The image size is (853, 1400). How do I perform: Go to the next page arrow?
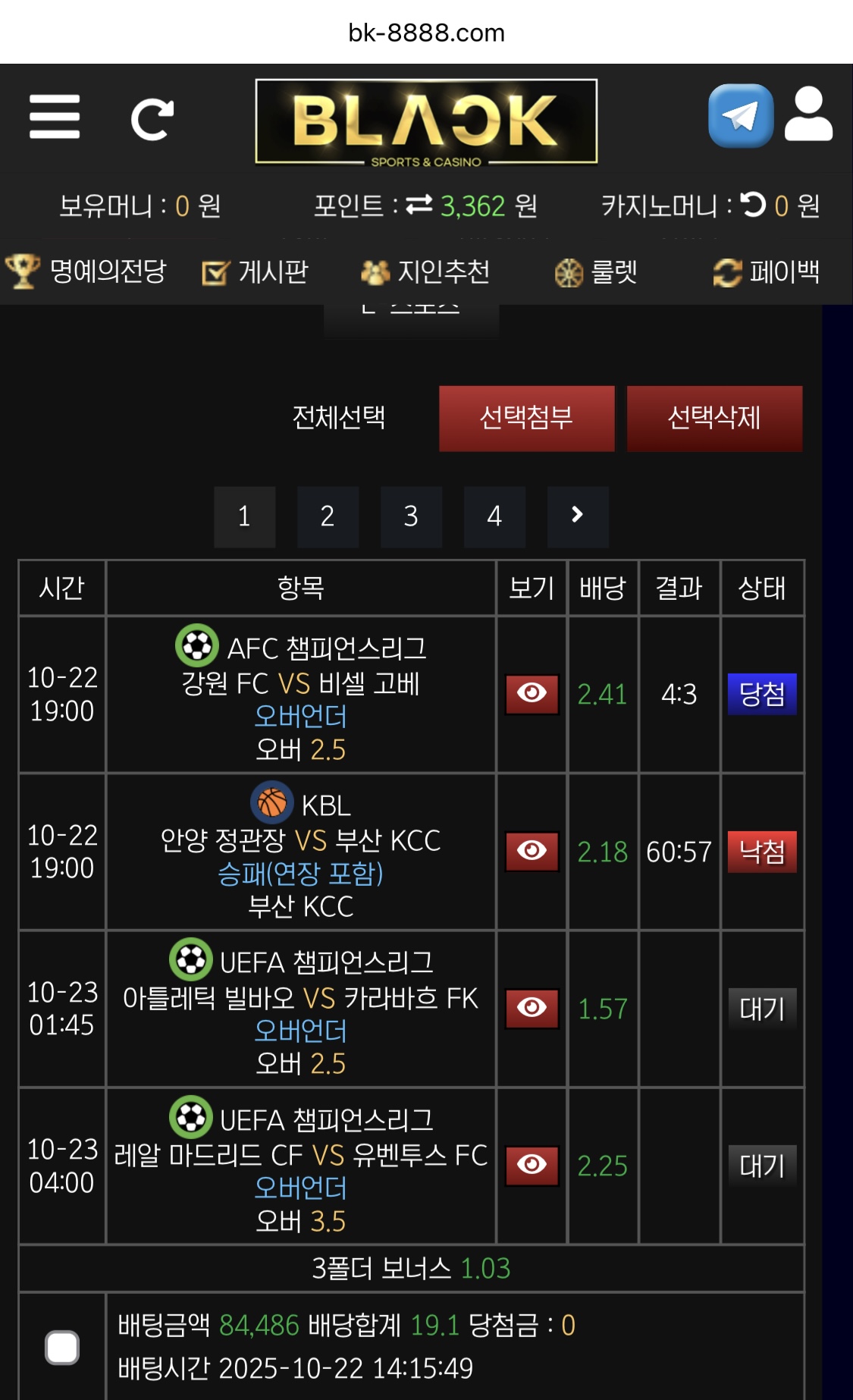point(577,516)
